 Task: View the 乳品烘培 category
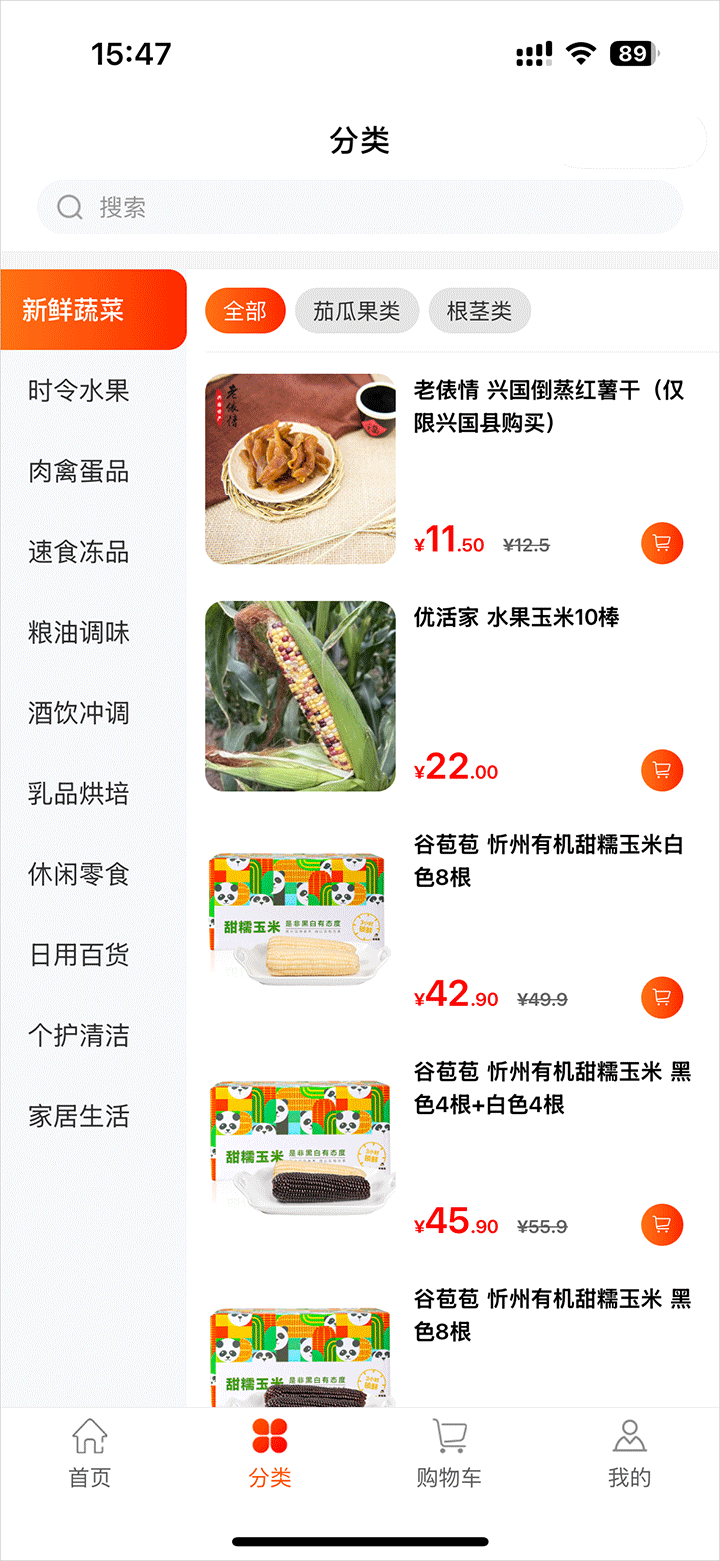[79, 794]
